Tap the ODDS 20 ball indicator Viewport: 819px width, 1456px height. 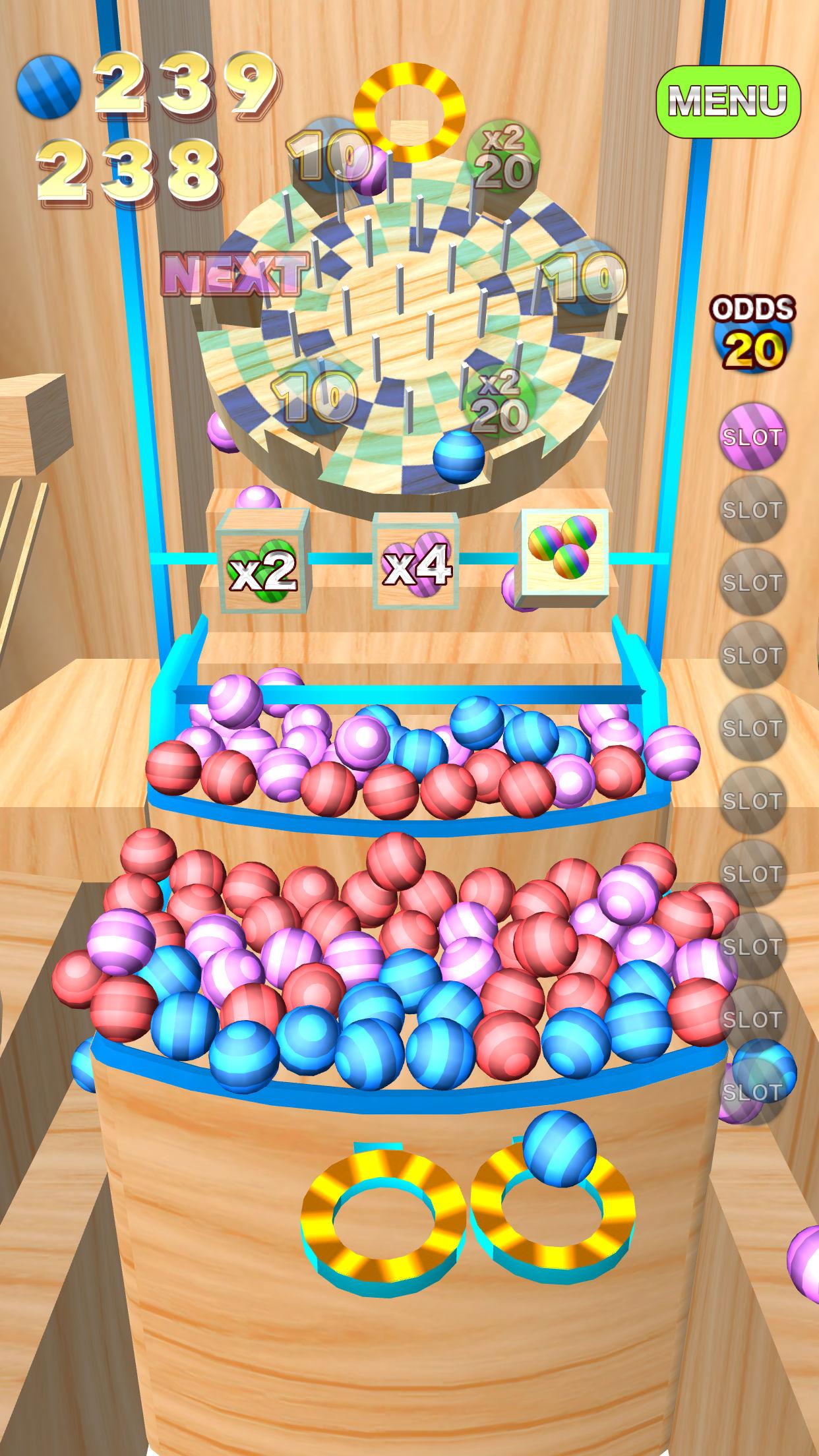tap(752, 334)
